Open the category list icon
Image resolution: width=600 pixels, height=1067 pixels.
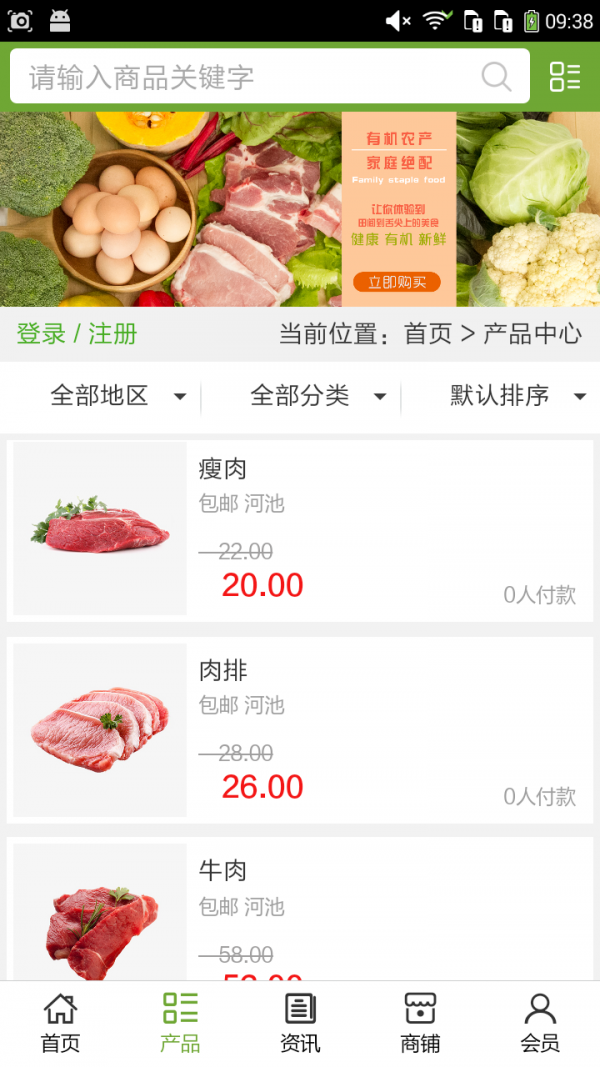pyautogui.click(x=565, y=77)
